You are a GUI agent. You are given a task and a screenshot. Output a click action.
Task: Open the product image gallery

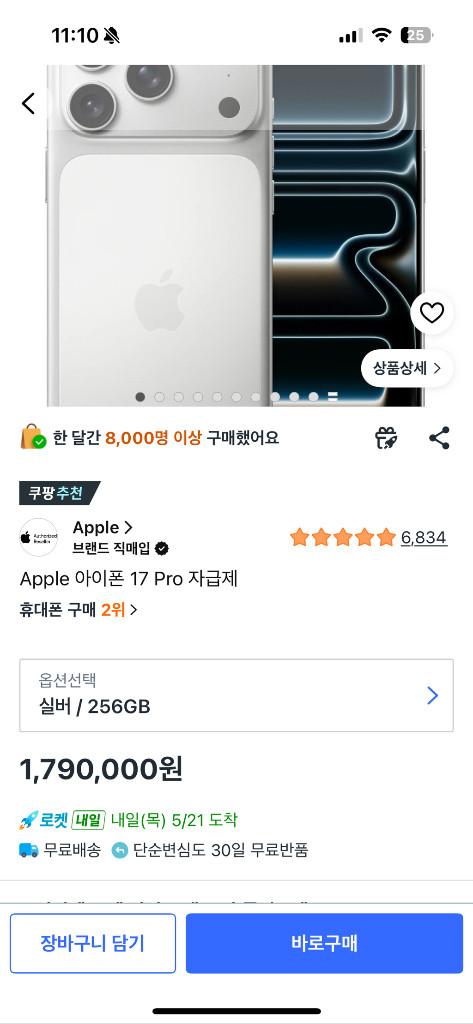pos(236,235)
